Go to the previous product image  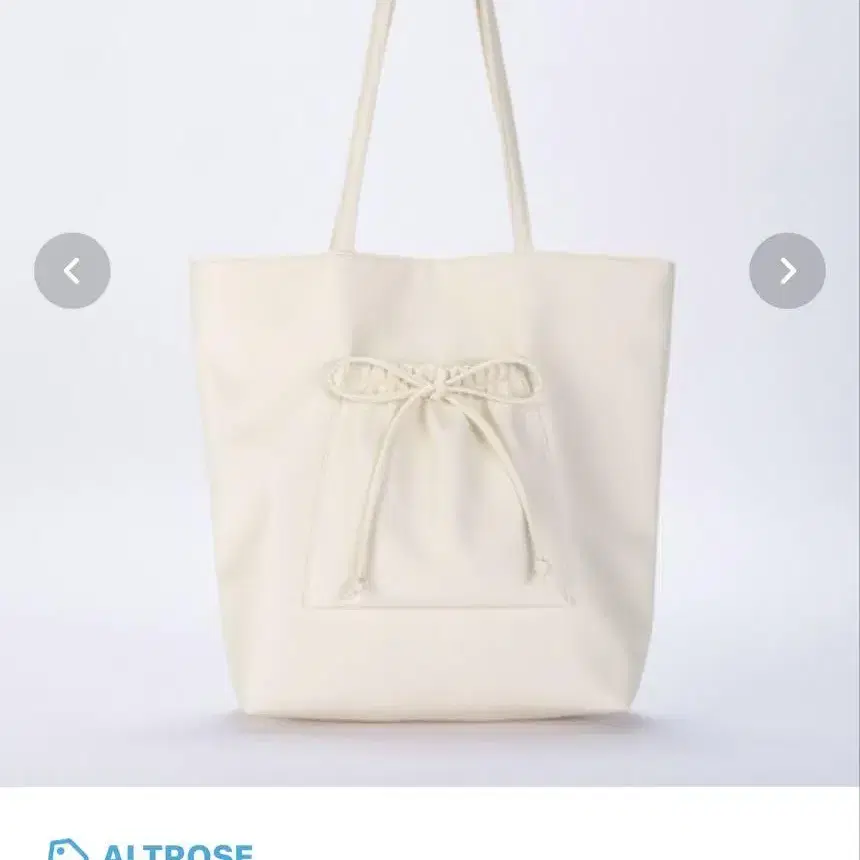pos(72,271)
